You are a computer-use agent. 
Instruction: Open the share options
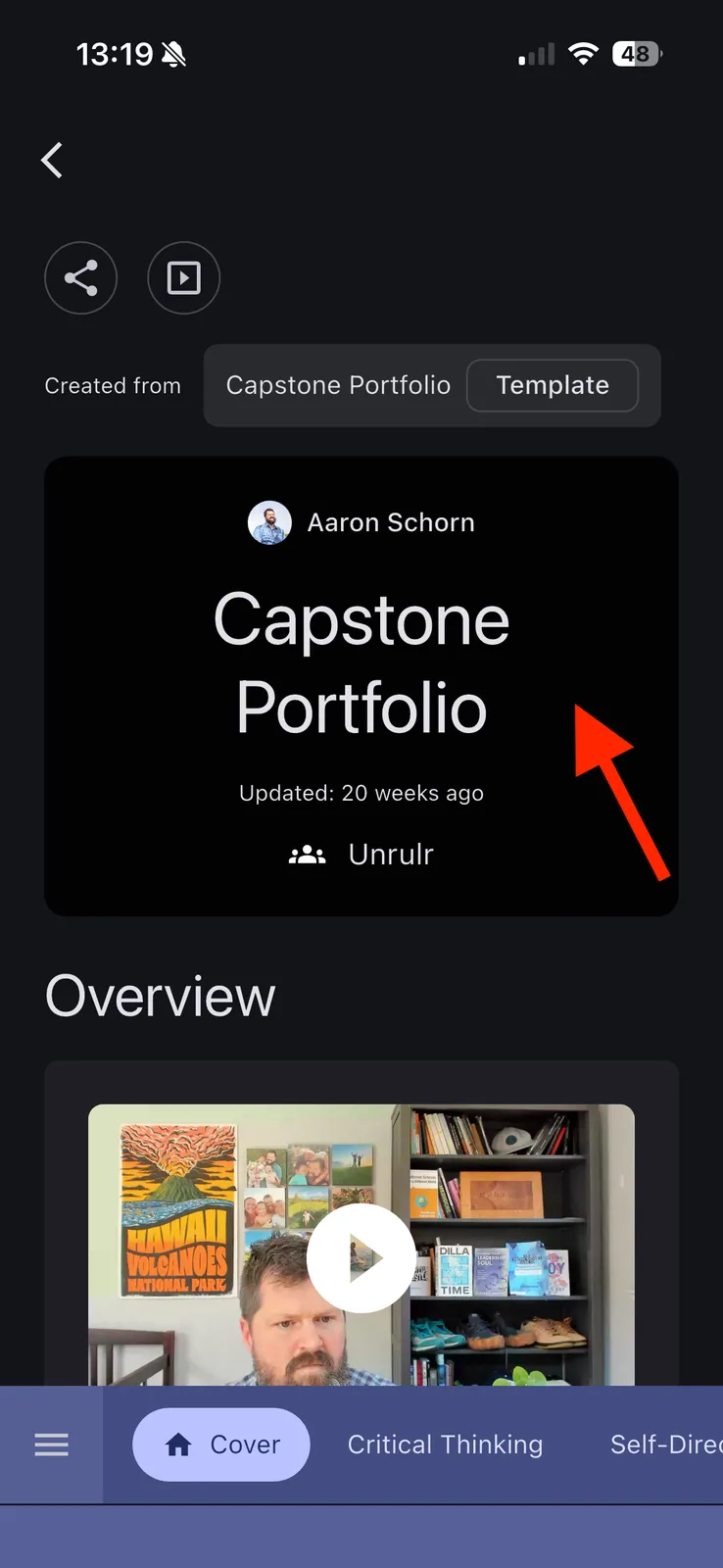pyautogui.click(x=80, y=277)
